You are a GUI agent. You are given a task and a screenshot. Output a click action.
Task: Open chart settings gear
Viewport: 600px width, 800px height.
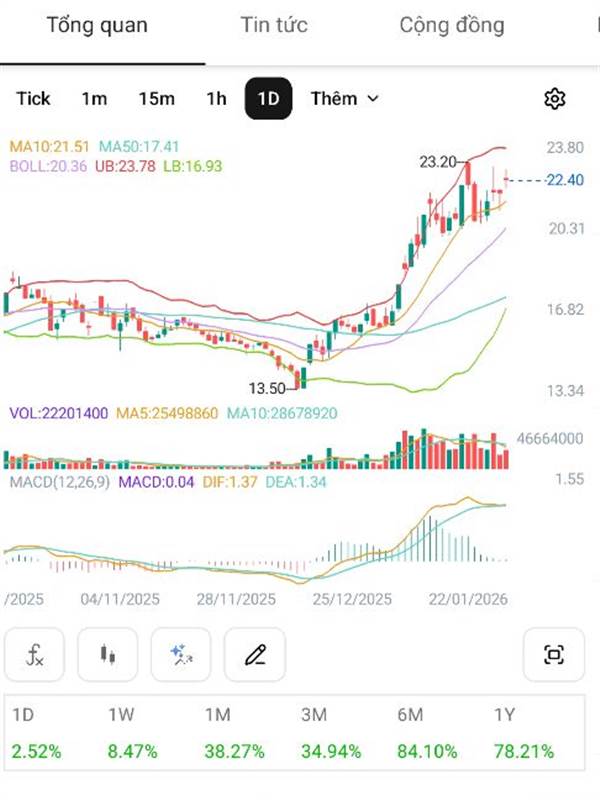click(x=555, y=98)
